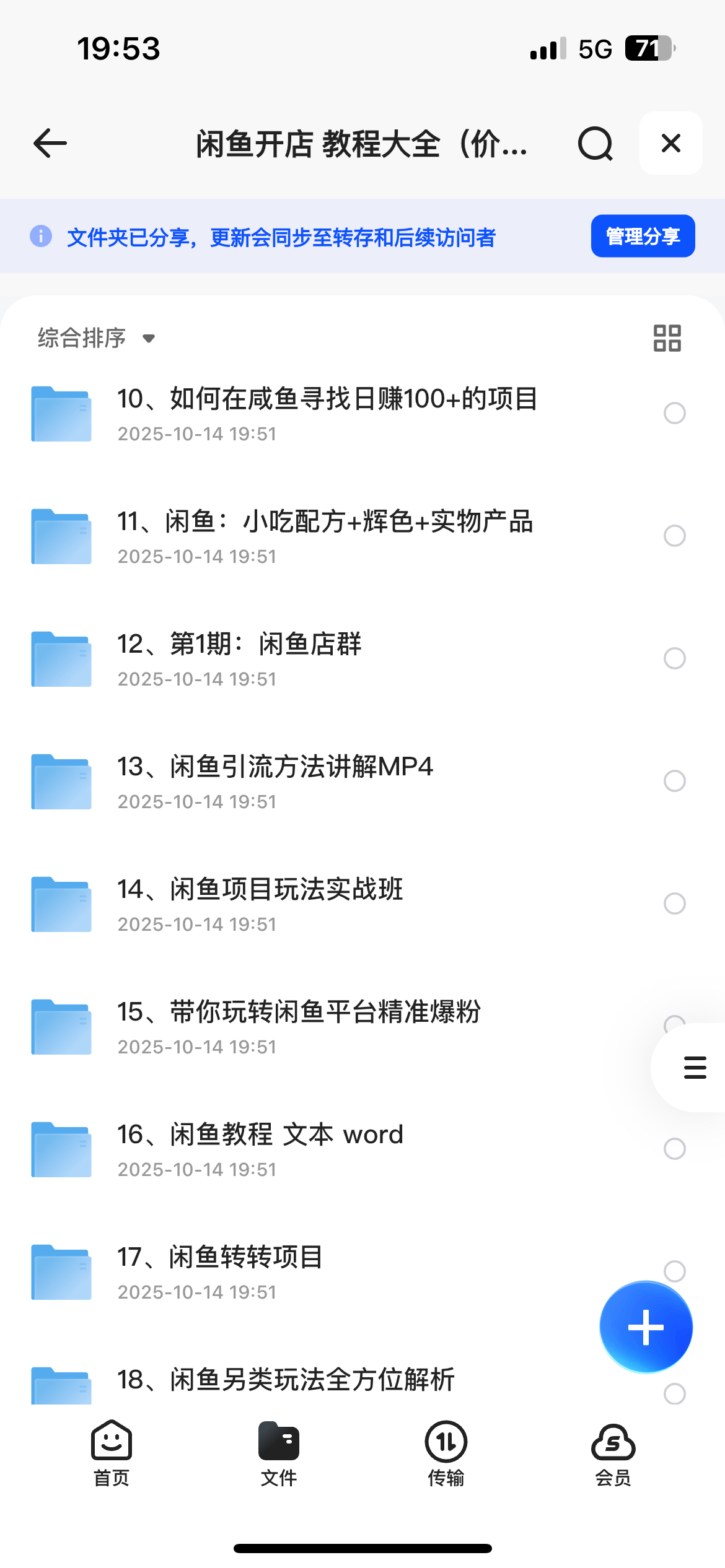Go back with the arrow icon
Image resolution: width=725 pixels, height=1568 pixels.
50,144
